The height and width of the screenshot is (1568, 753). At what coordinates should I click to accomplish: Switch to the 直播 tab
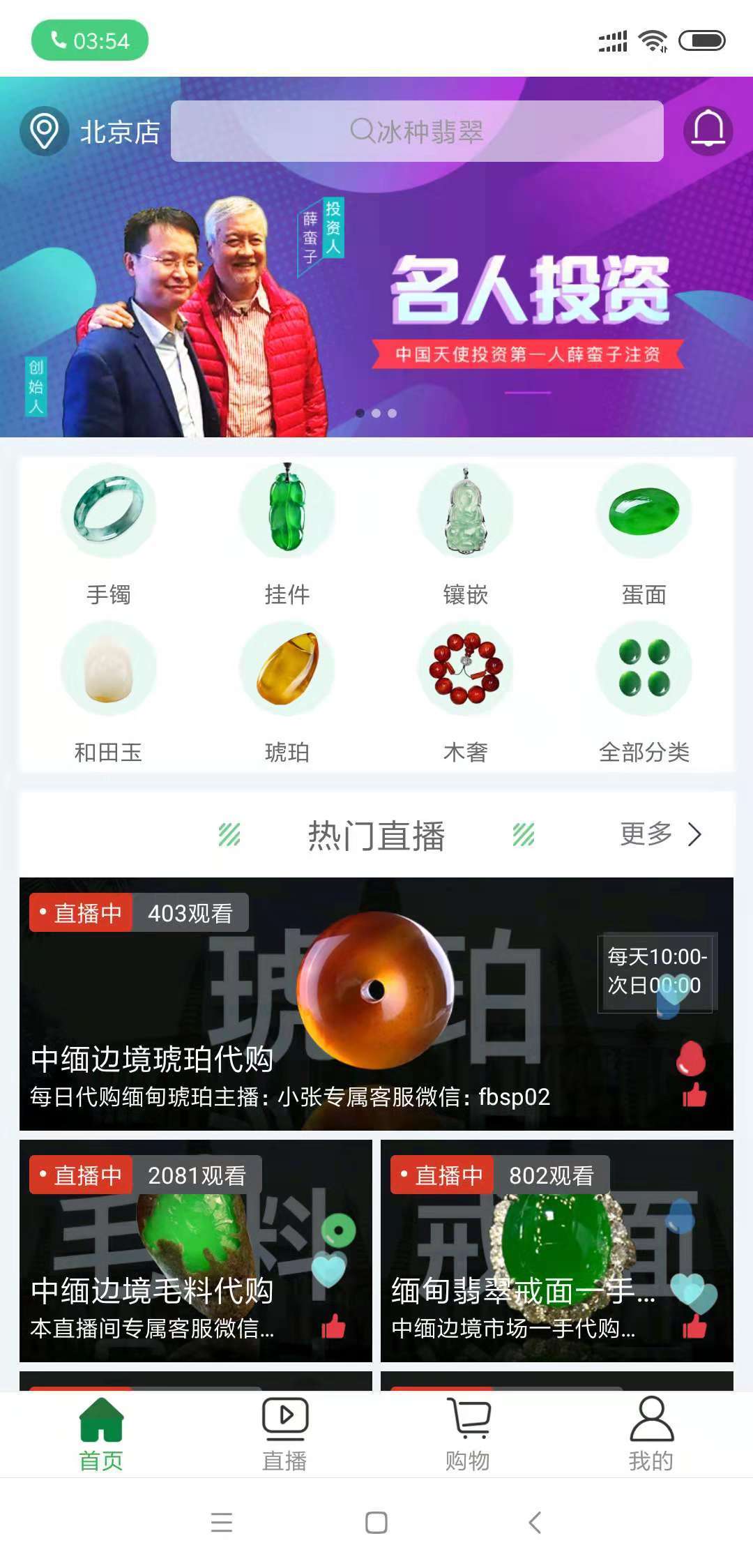[x=284, y=1435]
